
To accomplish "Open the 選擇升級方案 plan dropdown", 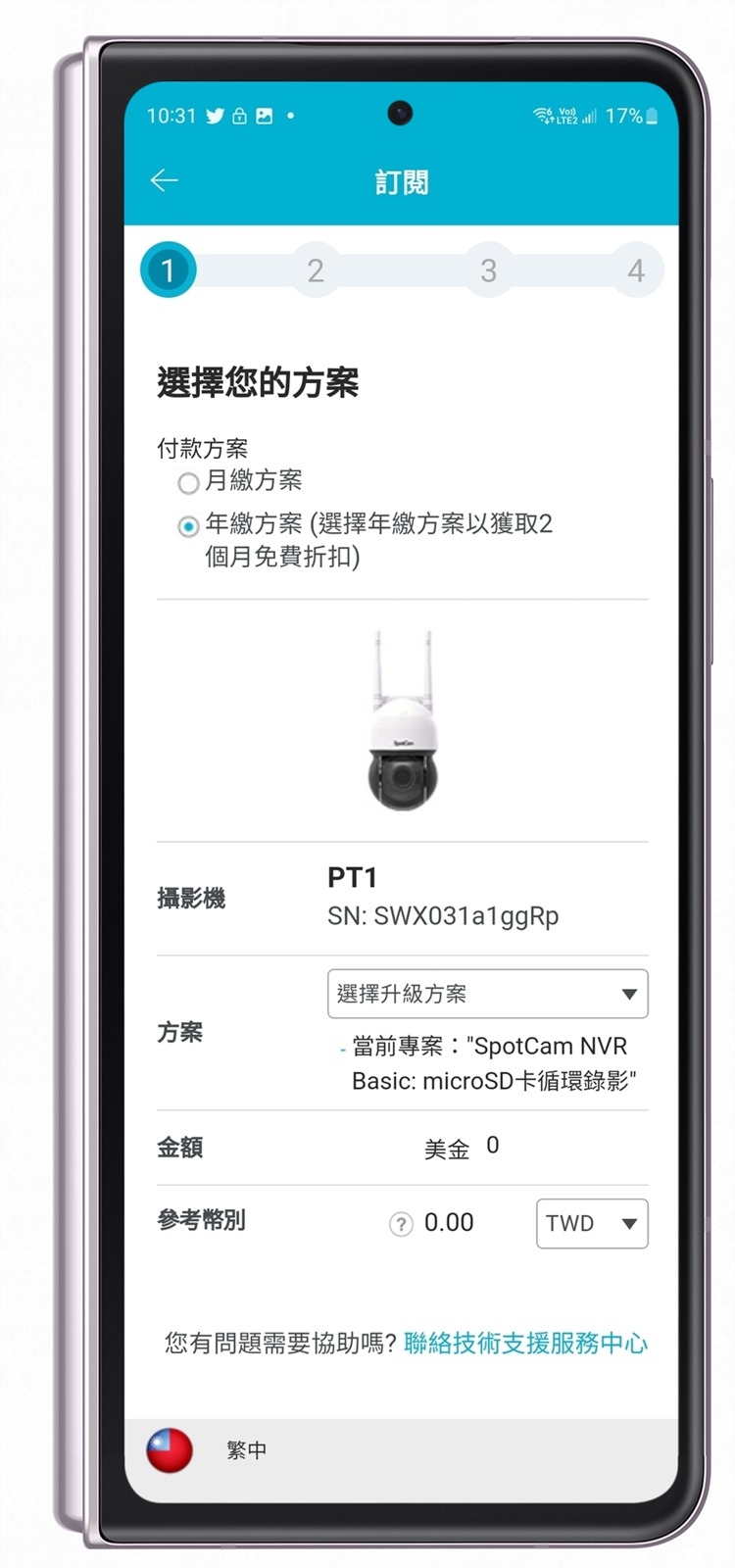I will tap(487, 994).
